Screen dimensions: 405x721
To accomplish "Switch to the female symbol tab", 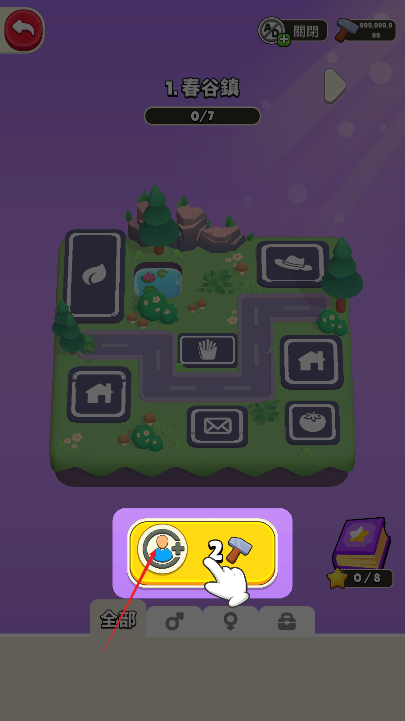I will 230,622.
